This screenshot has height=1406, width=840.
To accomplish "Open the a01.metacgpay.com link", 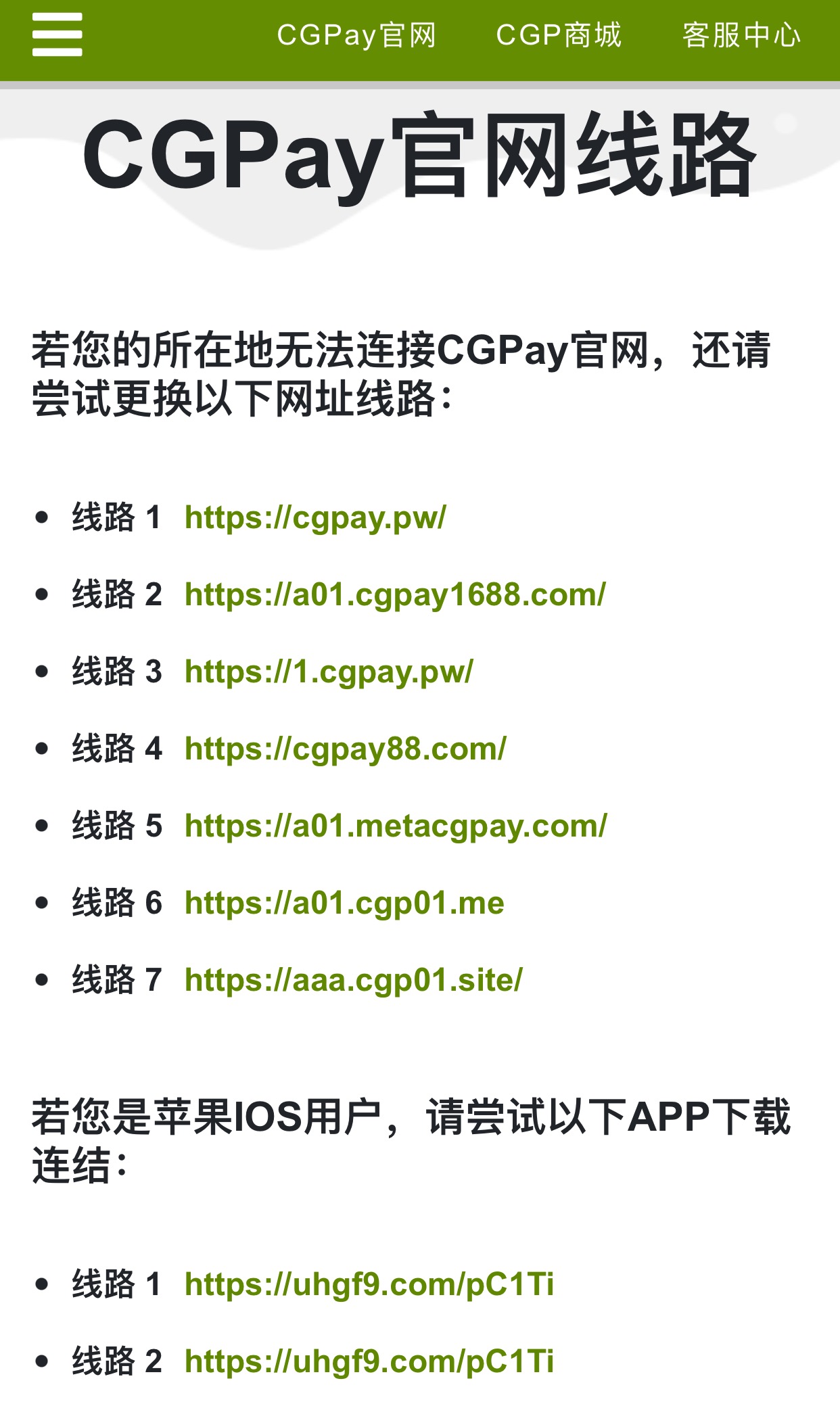I will coord(396,826).
